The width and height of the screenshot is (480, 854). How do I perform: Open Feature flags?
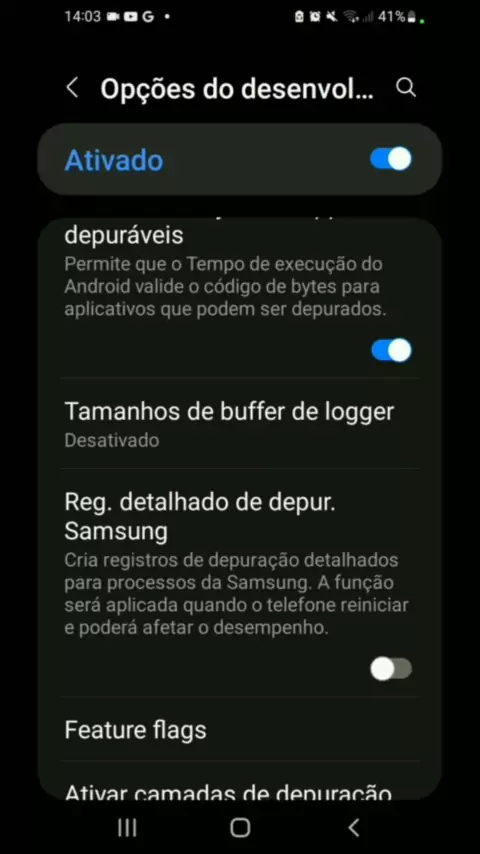coord(240,730)
